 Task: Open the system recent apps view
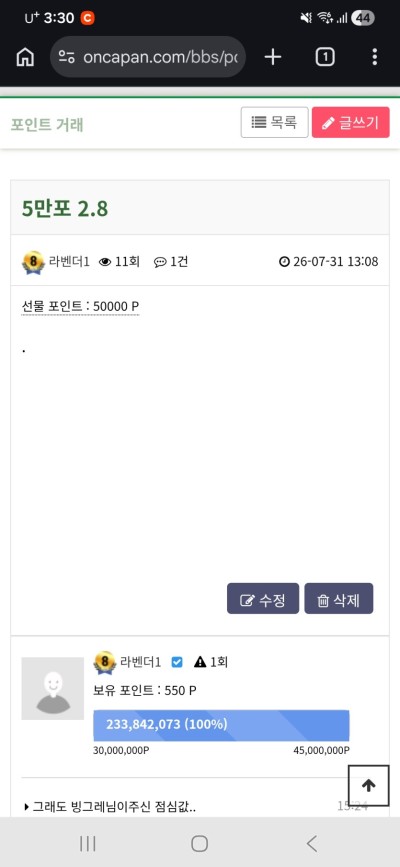(87, 843)
